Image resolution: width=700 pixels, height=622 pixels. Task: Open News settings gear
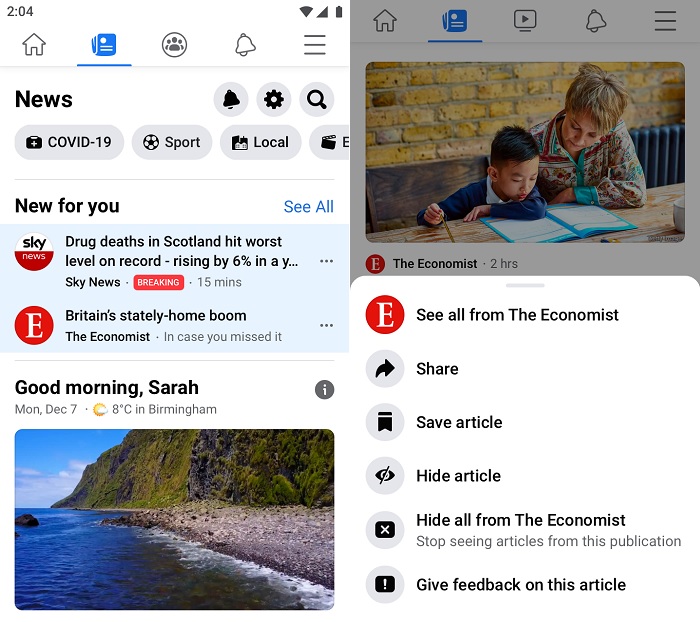click(274, 99)
